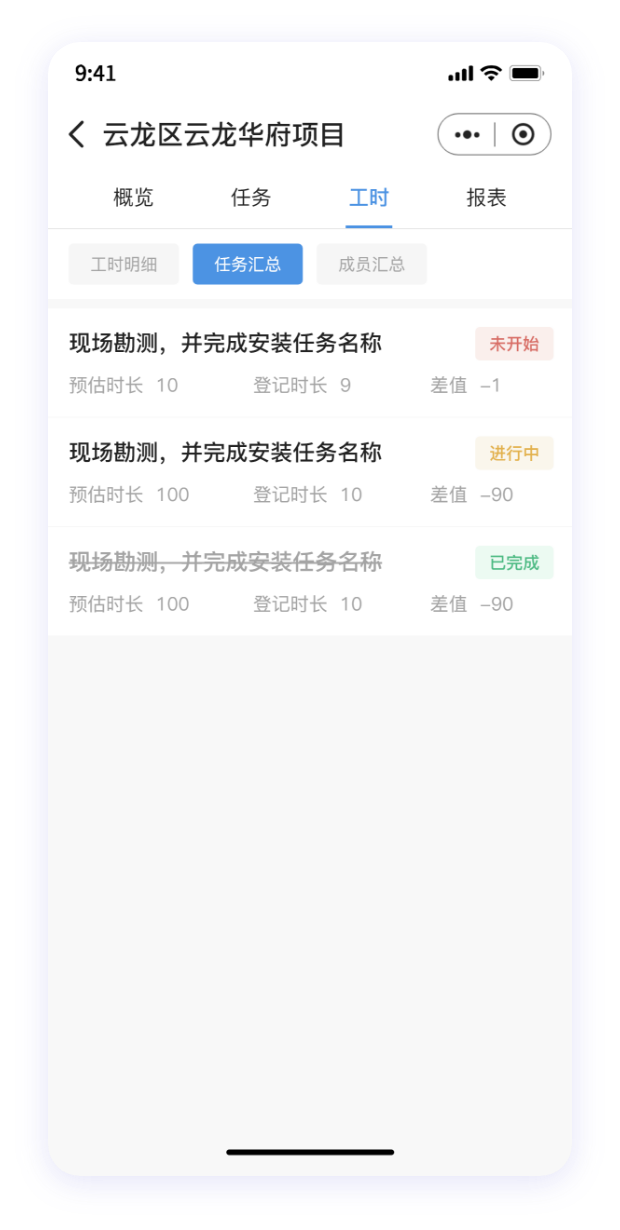Image resolution: width=620 pixels, height=1230 pixels.
Task: Switch to the 概览 tab
Action: coord(133,198)
